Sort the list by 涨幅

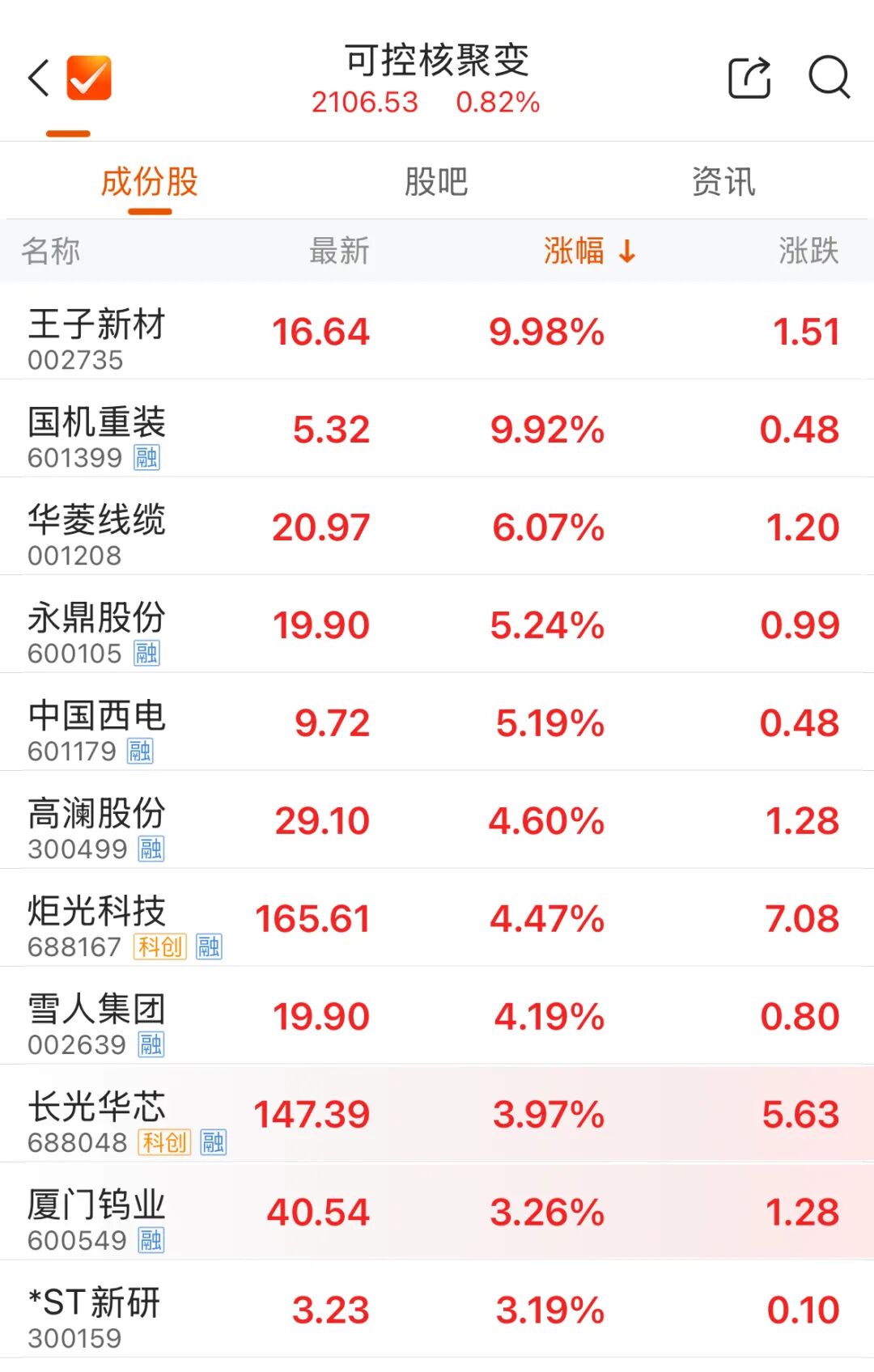[589, 251]
